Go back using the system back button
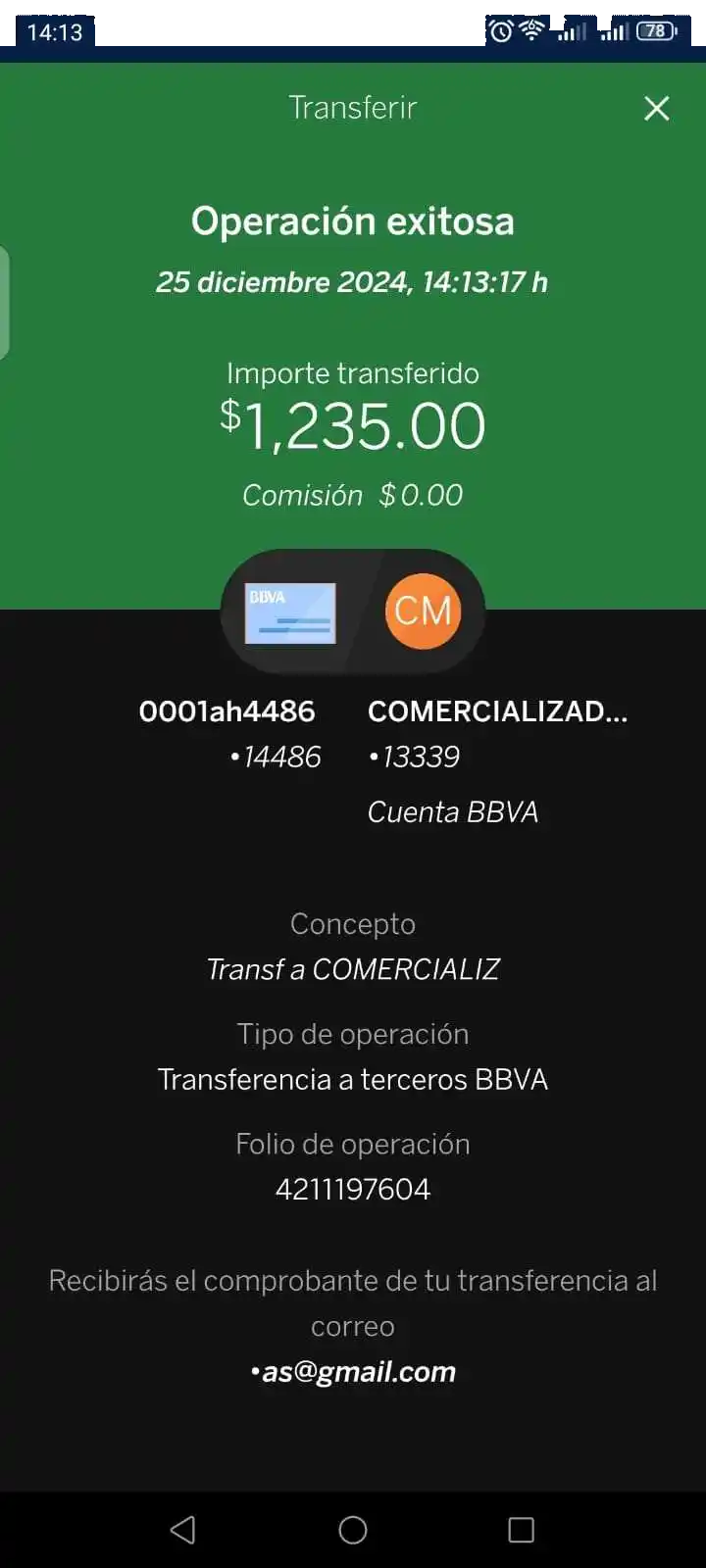The image size is (706, 1568). tap(183, 1529)
